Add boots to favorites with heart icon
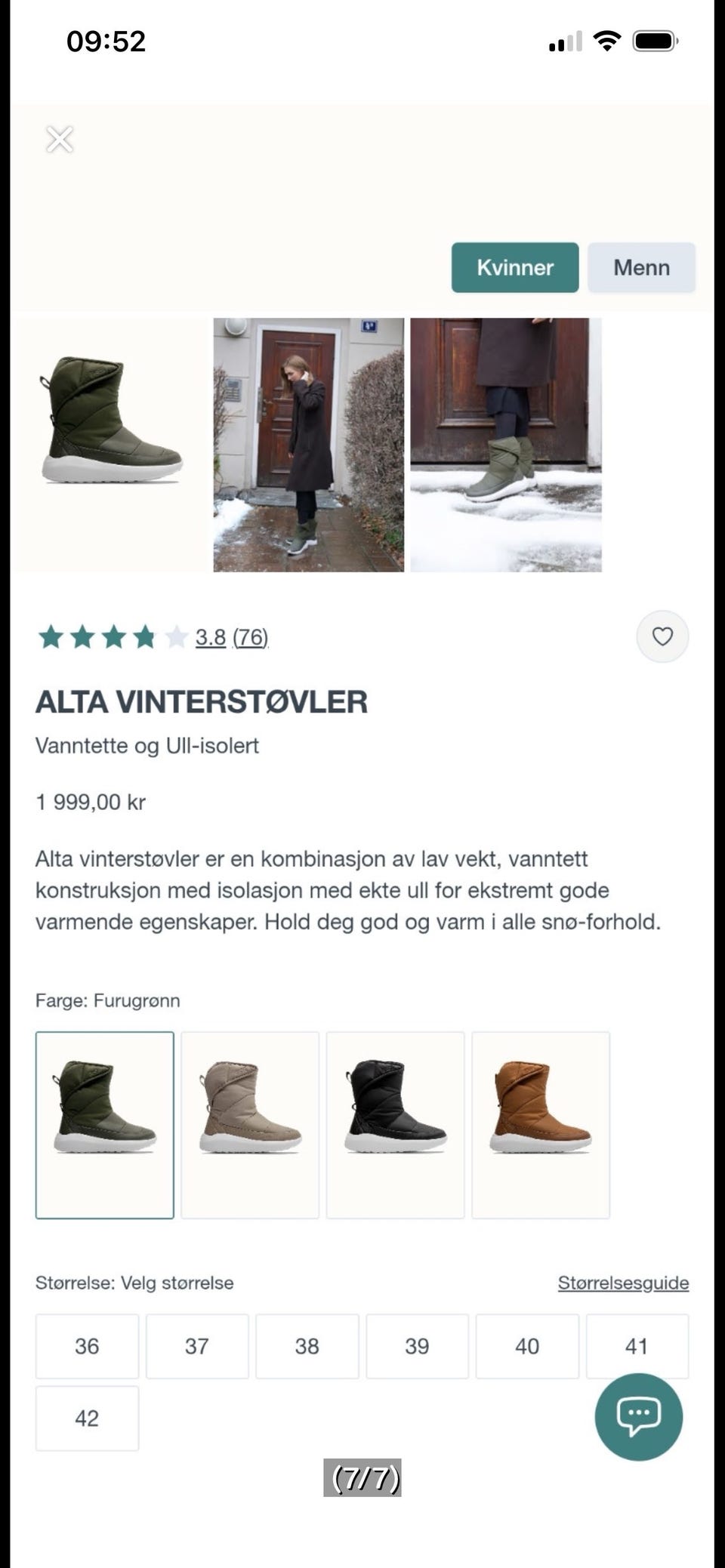The width and height of the screenshot is (725, 1568). point(662,636)
